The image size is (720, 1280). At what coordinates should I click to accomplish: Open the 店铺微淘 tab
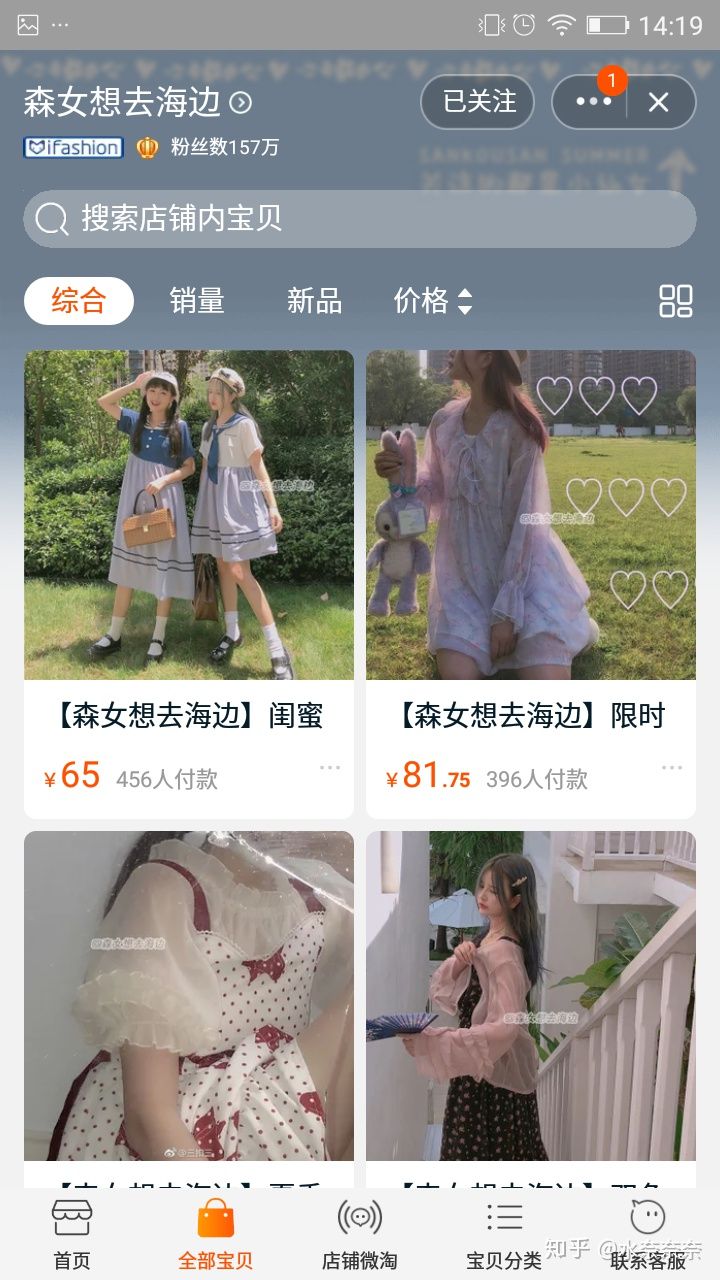click(x=360, y=1234)
